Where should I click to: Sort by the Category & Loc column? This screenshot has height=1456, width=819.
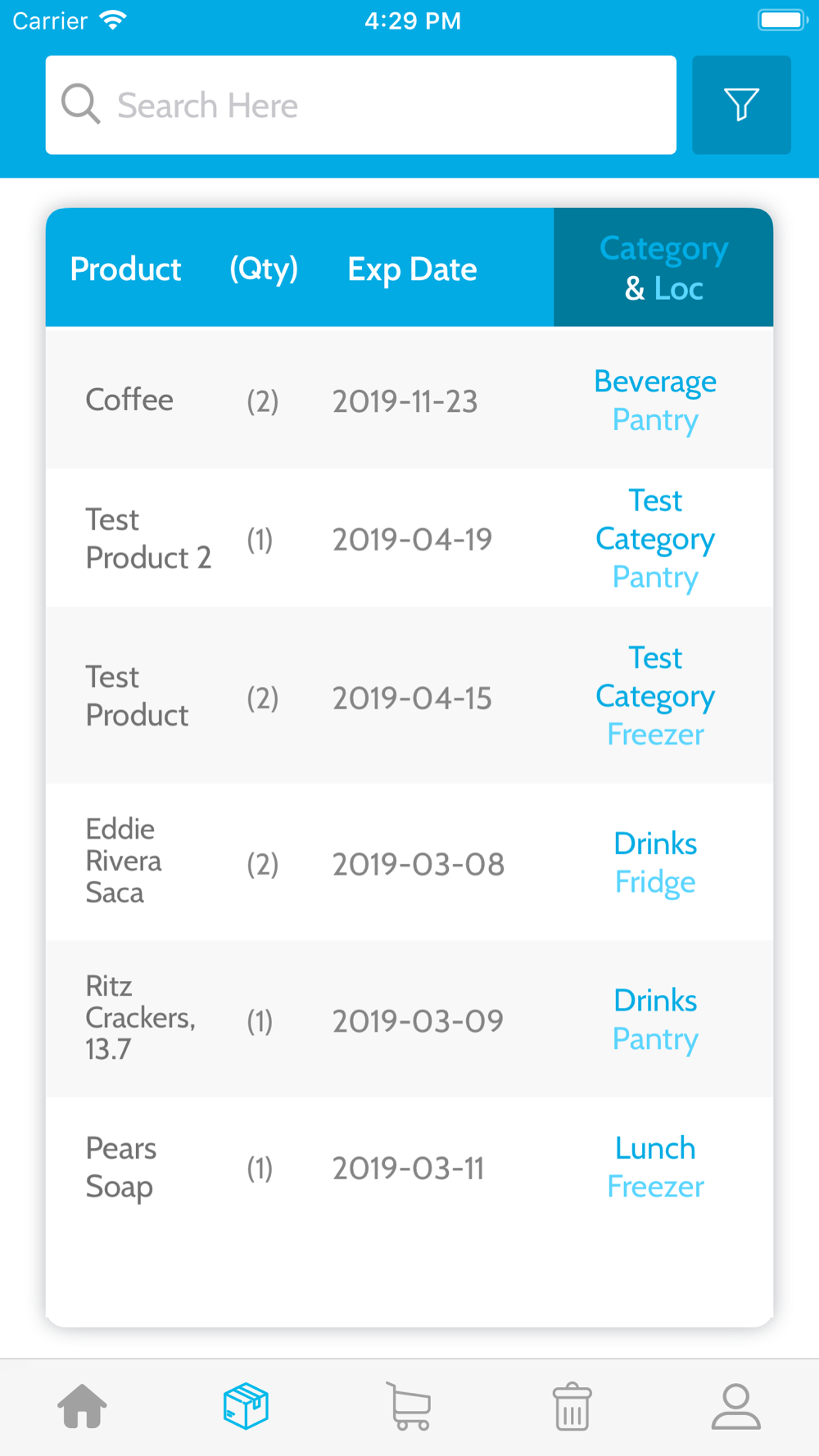point(663,268)
